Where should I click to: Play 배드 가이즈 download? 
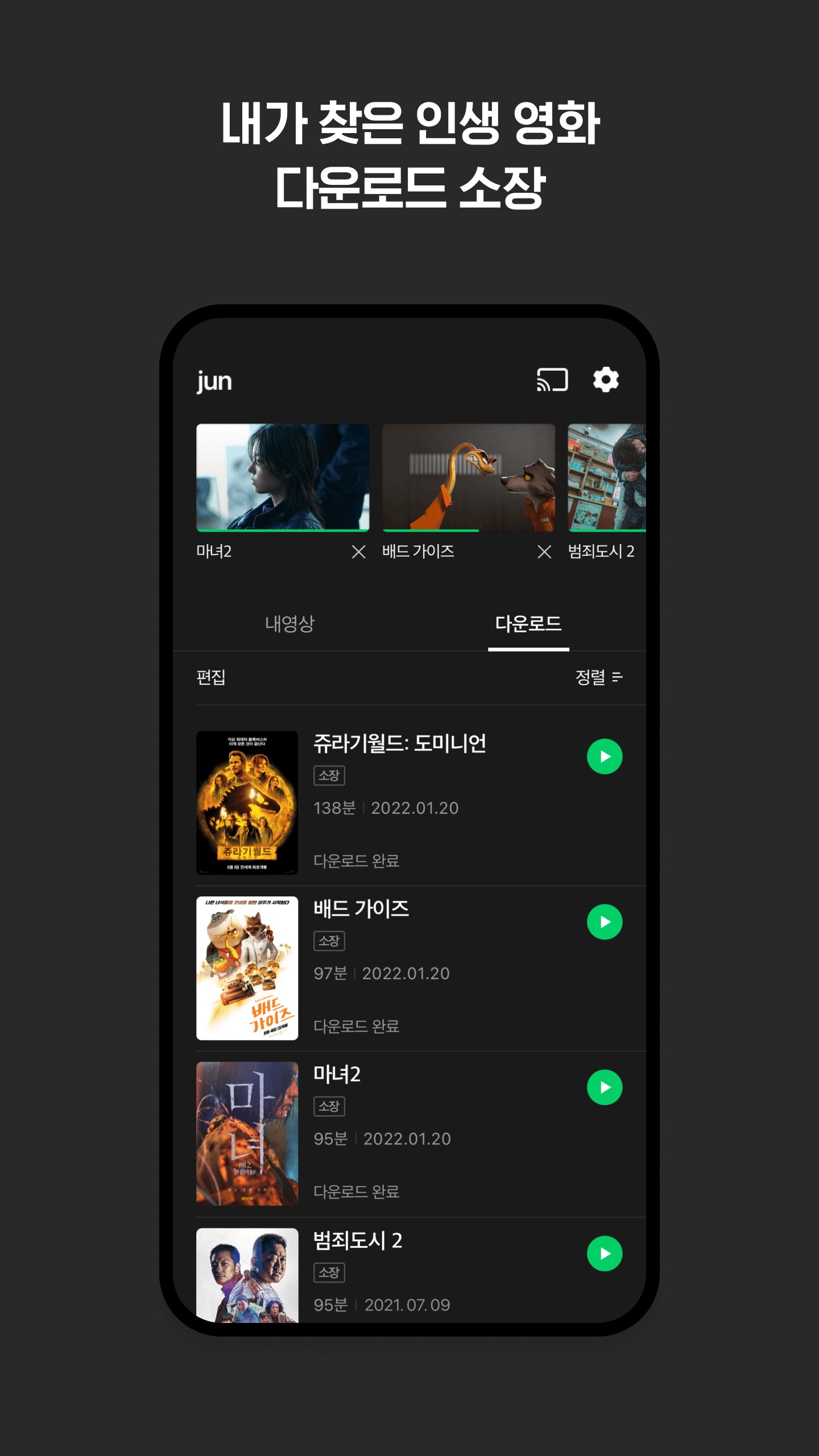click(605, 918)
